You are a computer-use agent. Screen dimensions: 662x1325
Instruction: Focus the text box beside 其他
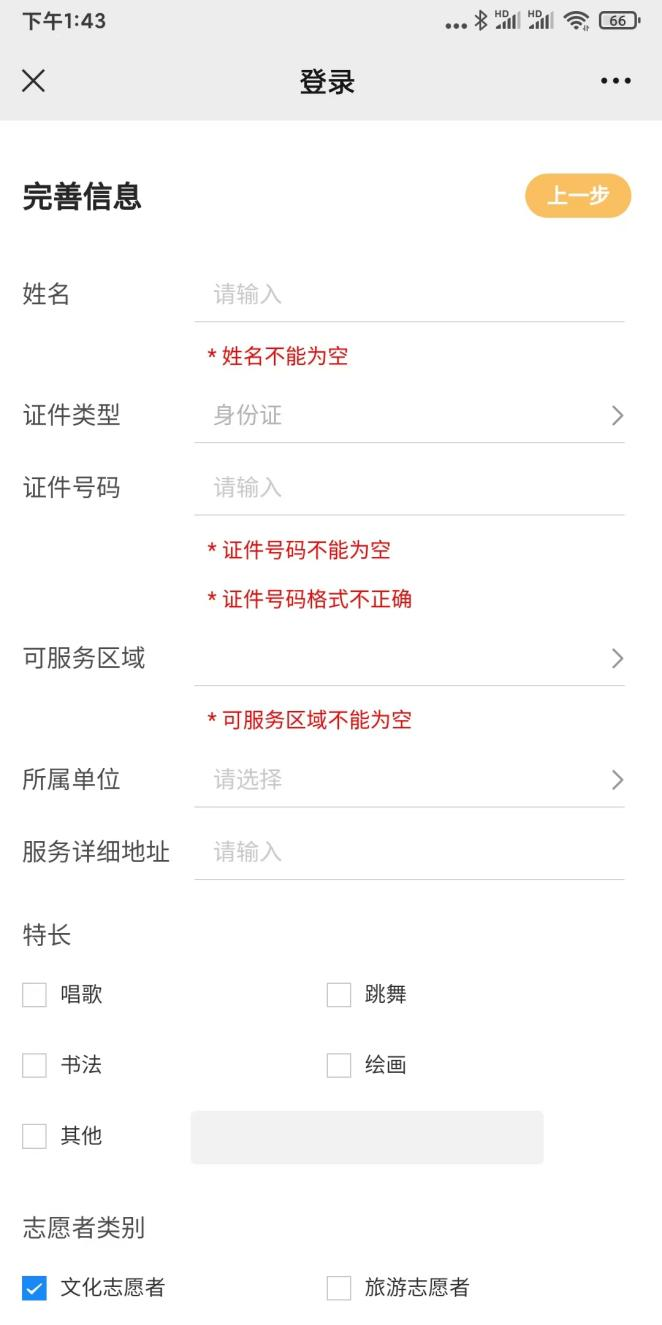pos(366,1137)
